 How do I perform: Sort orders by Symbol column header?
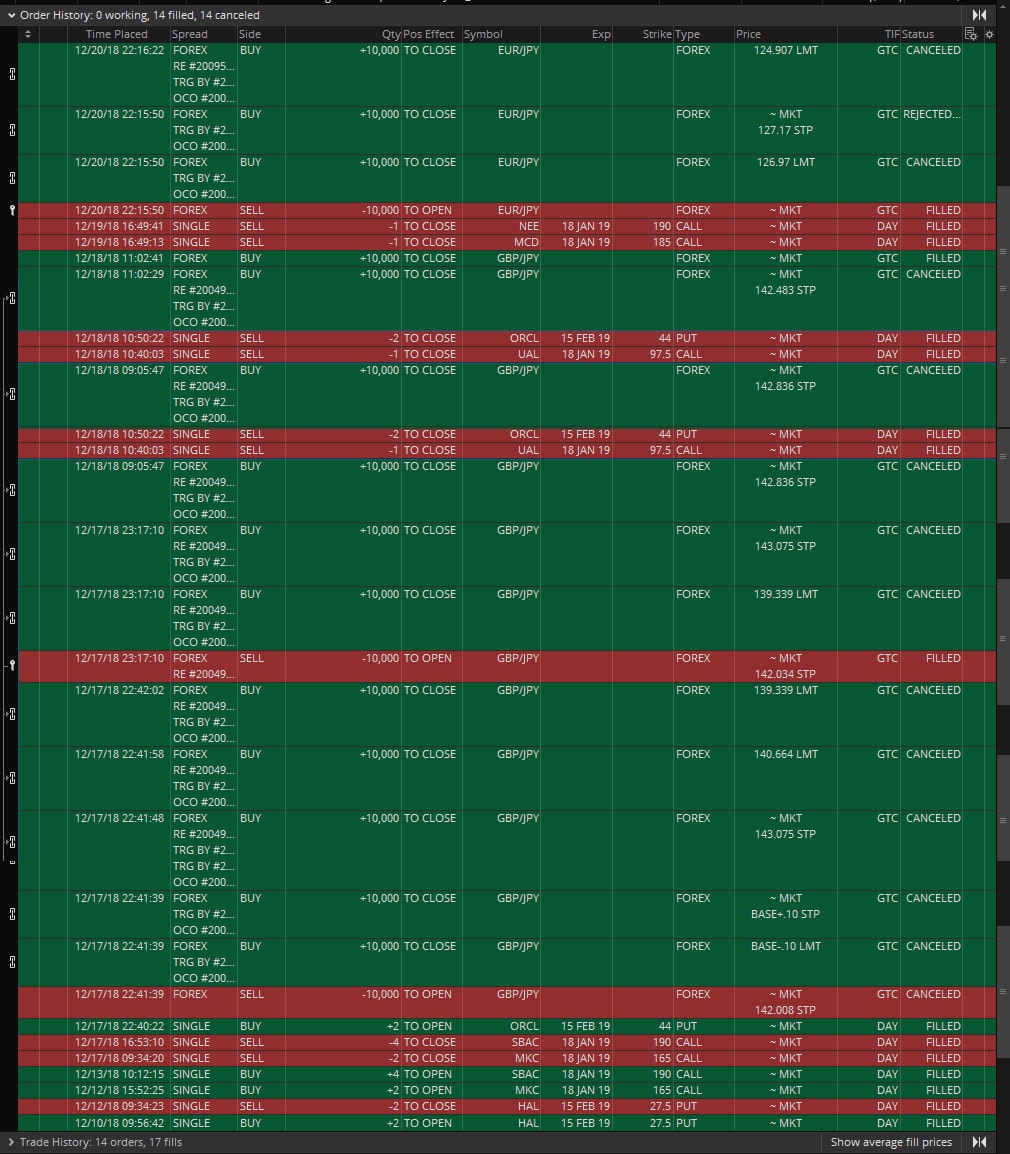pos(483,34)
